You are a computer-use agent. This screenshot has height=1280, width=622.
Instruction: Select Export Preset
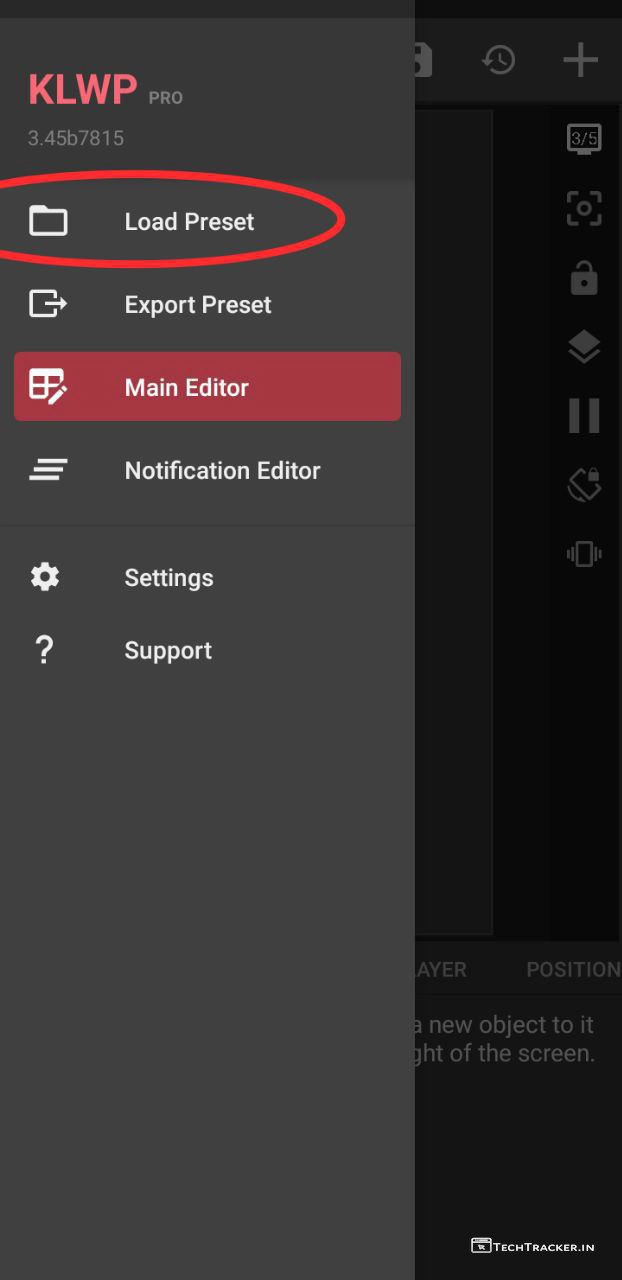point(197,305)
